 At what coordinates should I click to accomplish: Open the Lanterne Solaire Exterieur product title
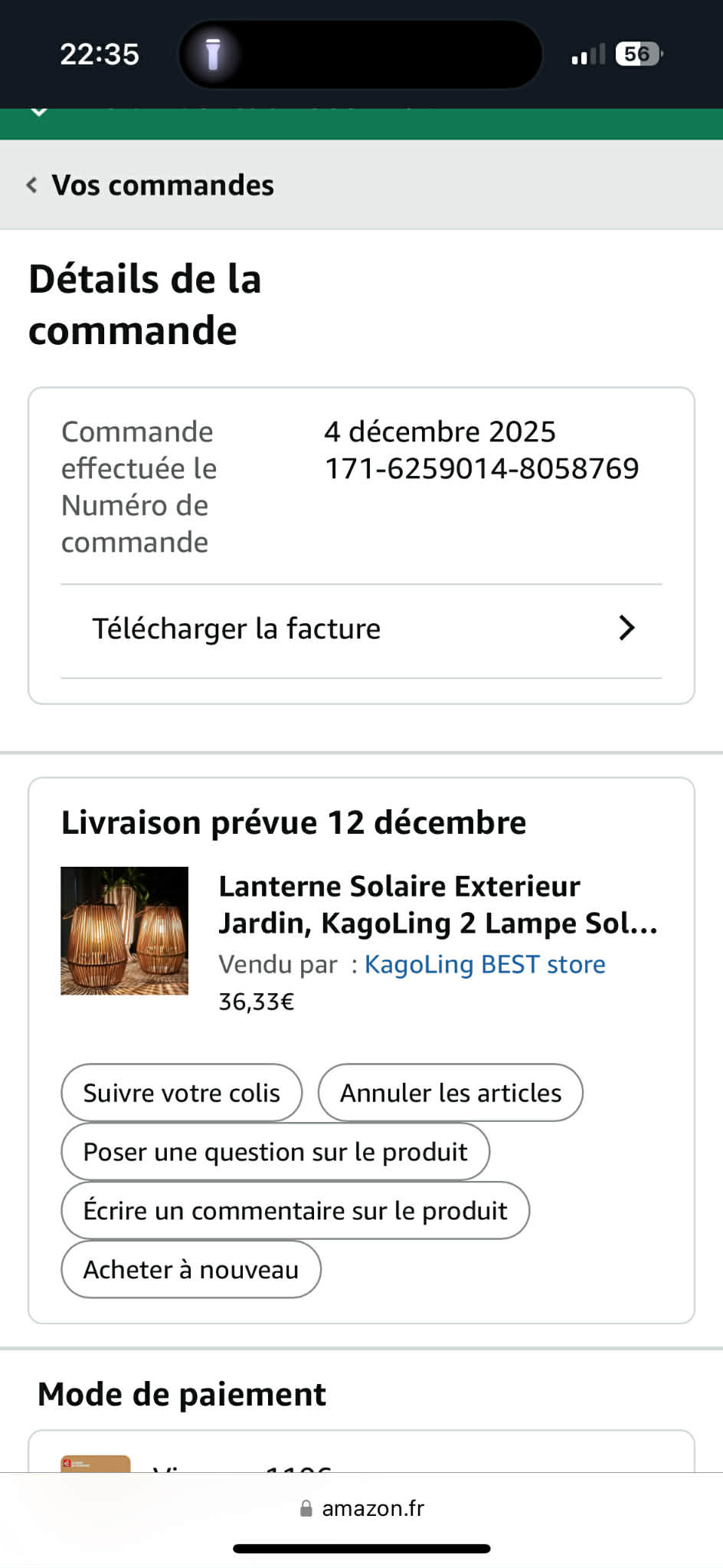437,904
